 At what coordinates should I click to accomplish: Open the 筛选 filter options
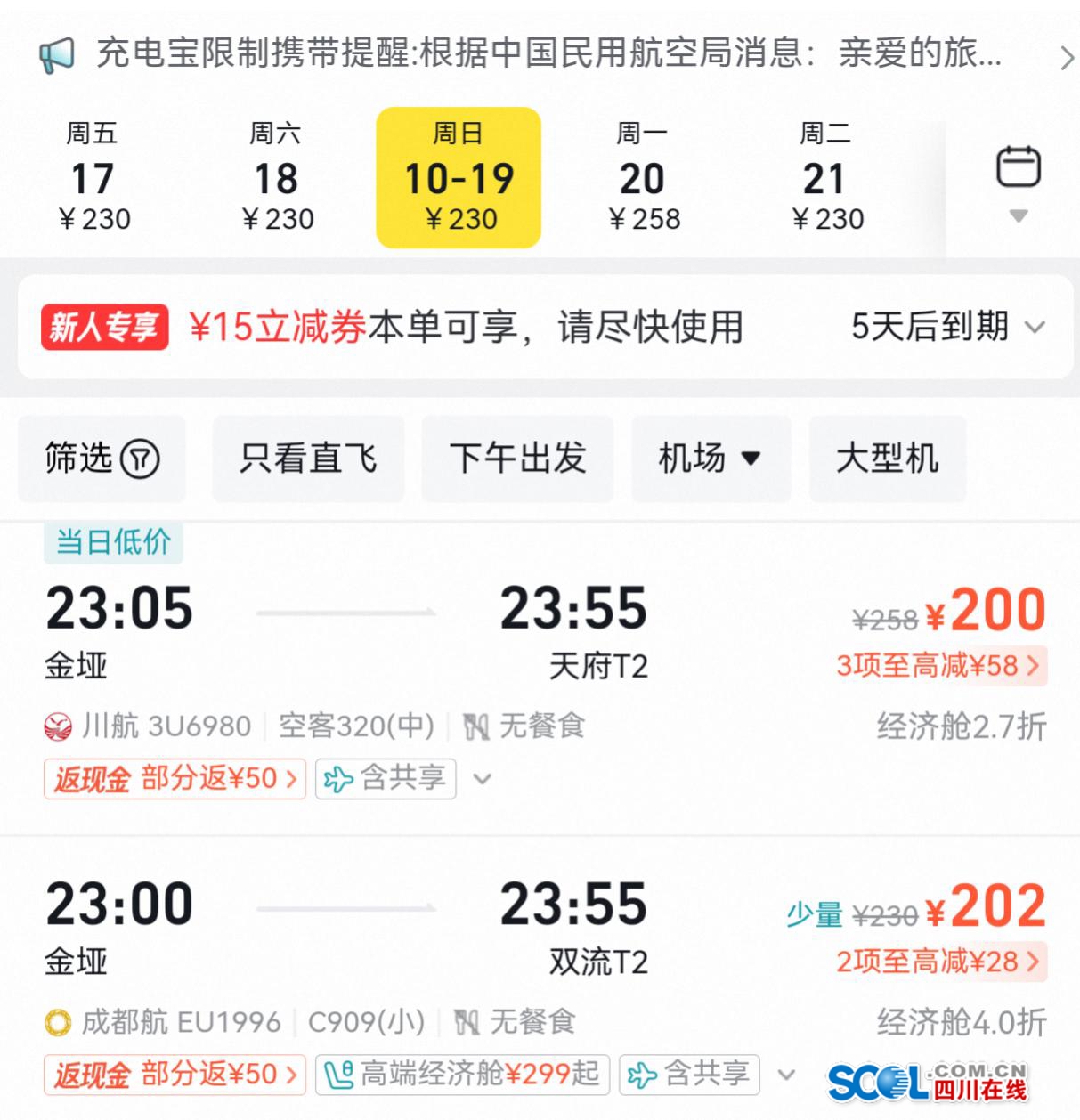[x=102, y=459]
